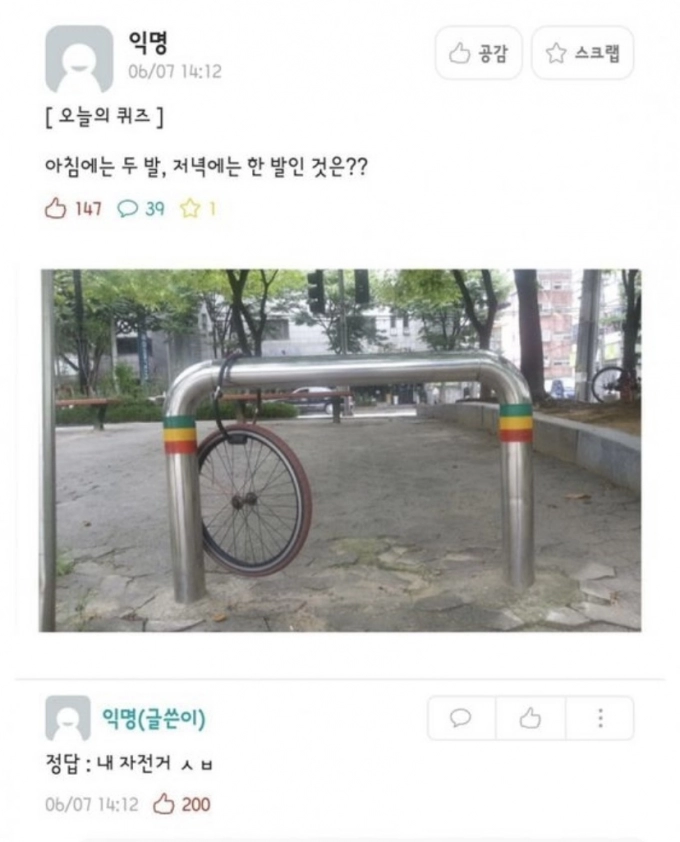Like the 익명(글쓴이) comment

(x=530, y=718)
